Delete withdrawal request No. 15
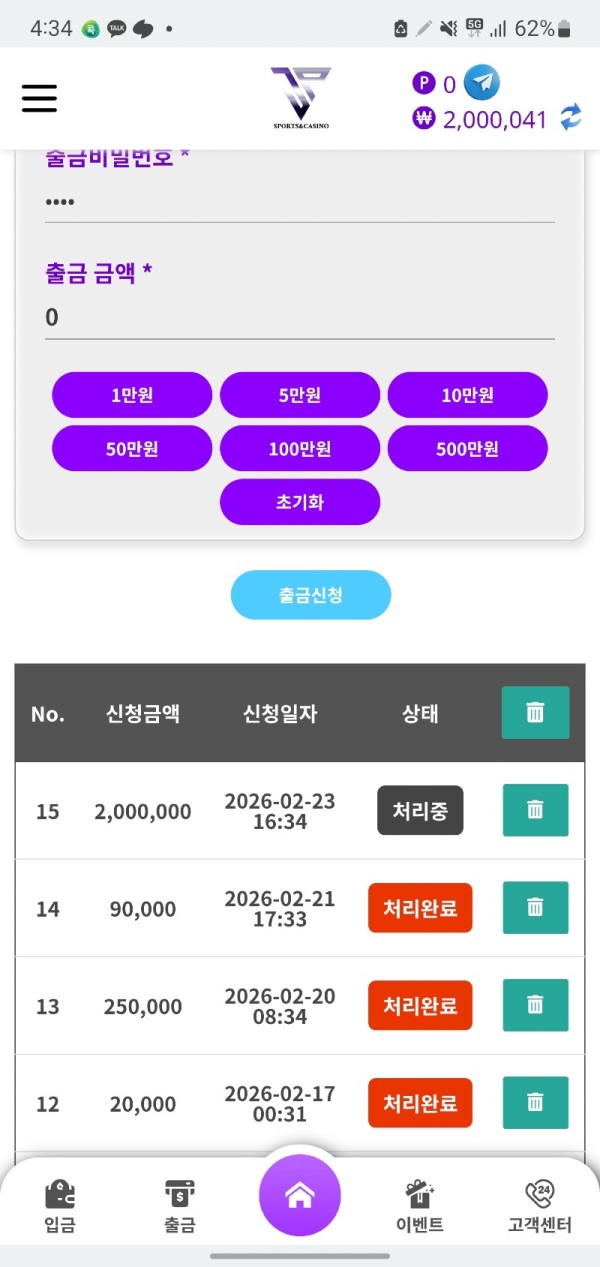The width and height of the screenshot is (600, 1267). (x=535, y=811)
